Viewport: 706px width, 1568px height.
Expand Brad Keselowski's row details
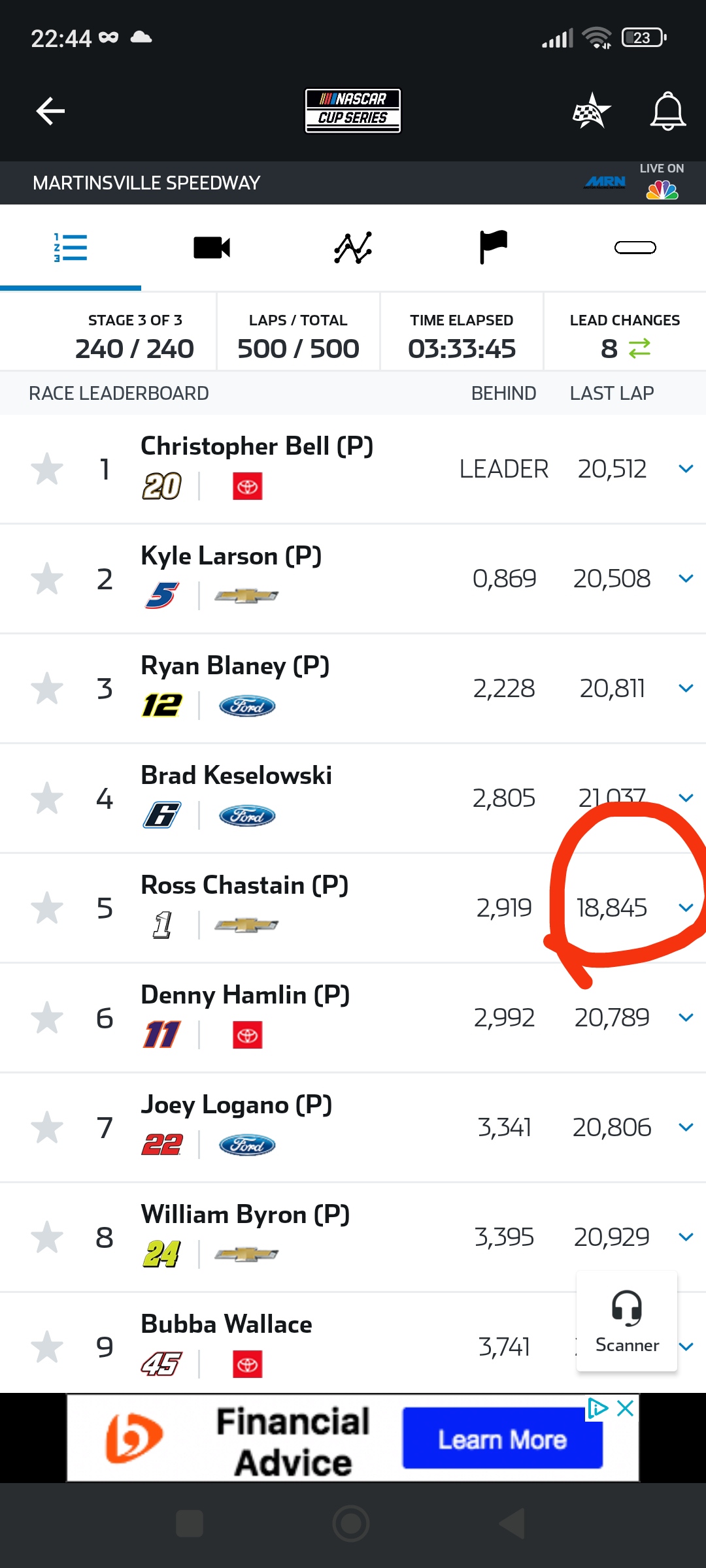pos(686,798)
